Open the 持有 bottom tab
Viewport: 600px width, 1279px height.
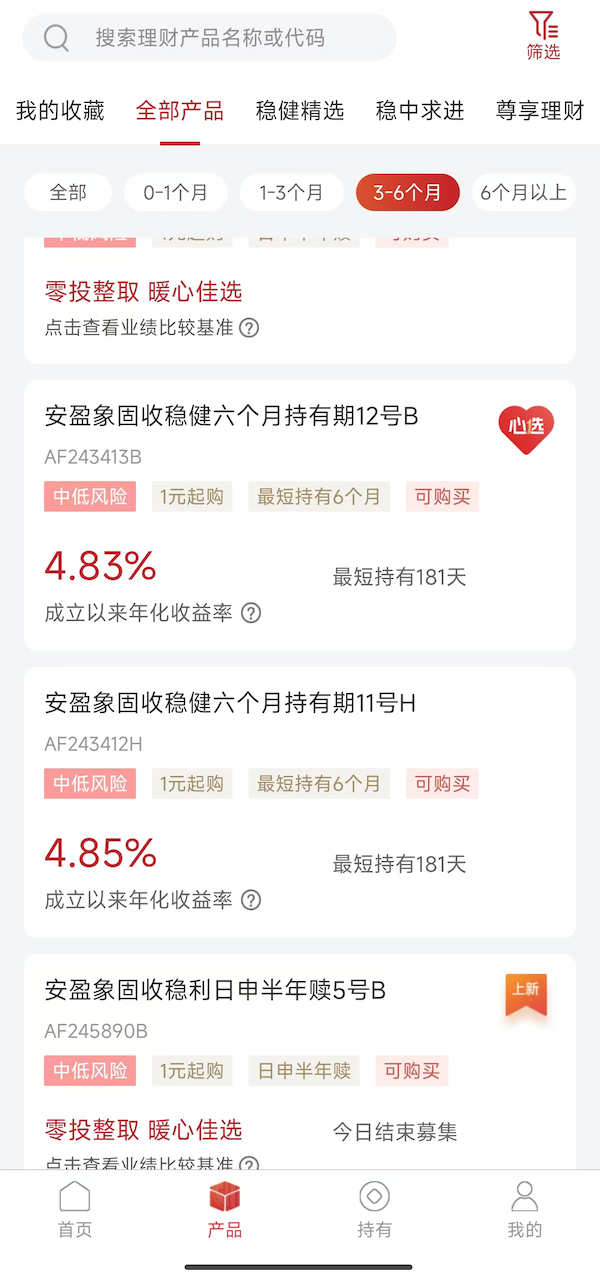(x=375, y=1209)
